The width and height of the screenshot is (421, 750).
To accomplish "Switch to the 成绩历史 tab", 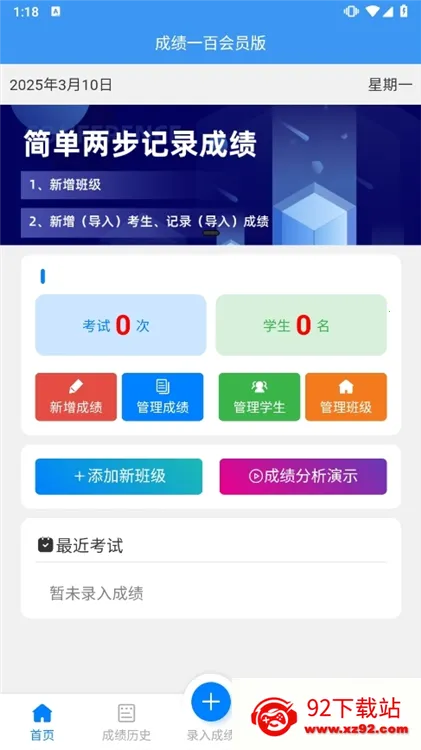I will tap(126, 722).
